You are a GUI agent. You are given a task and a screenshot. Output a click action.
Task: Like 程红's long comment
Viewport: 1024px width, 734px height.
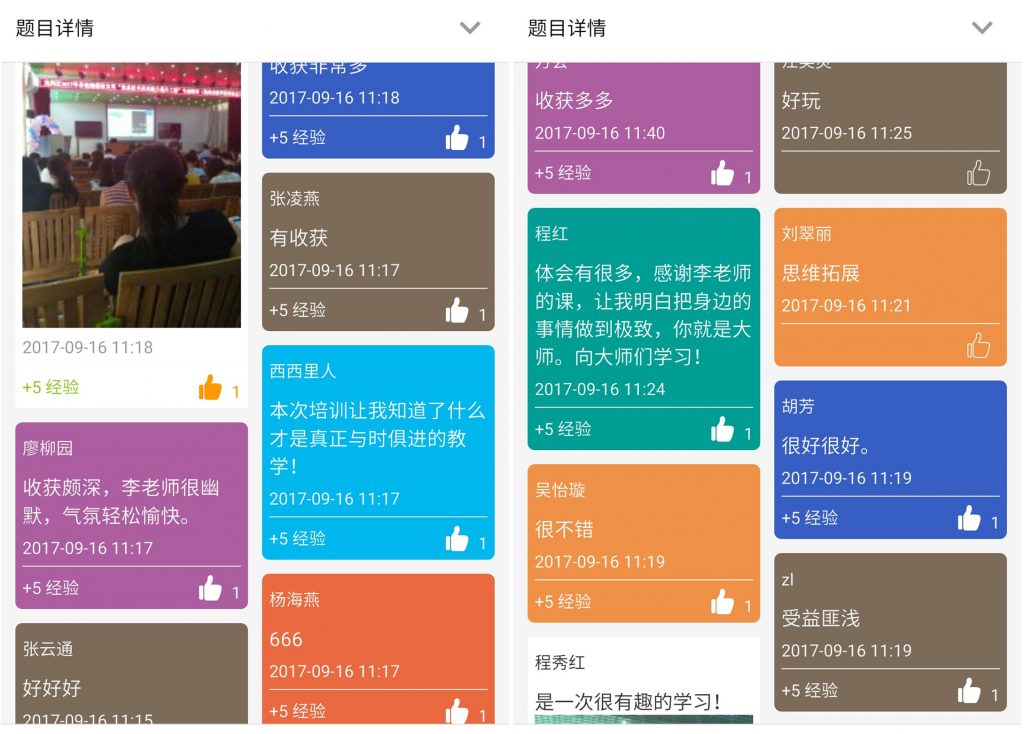click(722, 430)
